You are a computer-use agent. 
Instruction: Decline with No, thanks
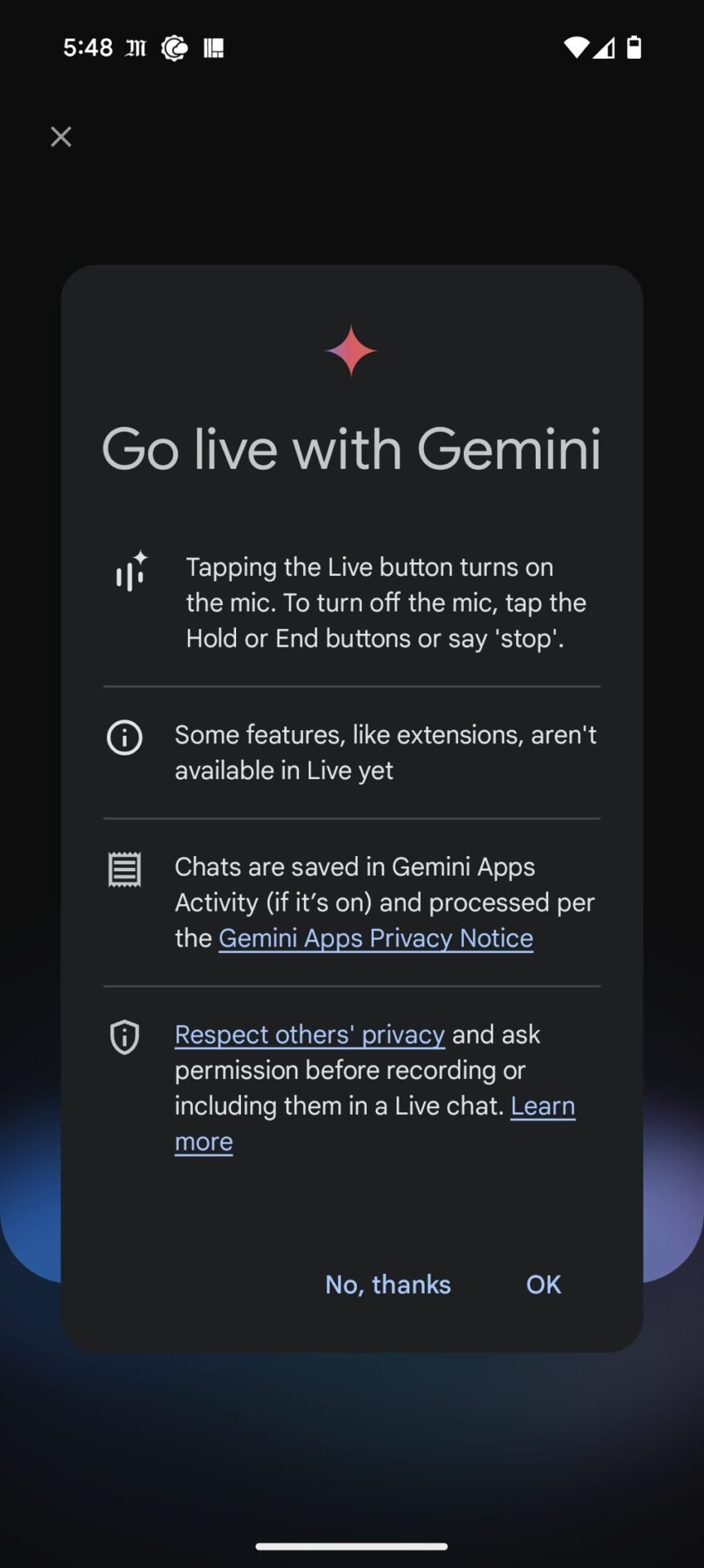pos(388,1285)
